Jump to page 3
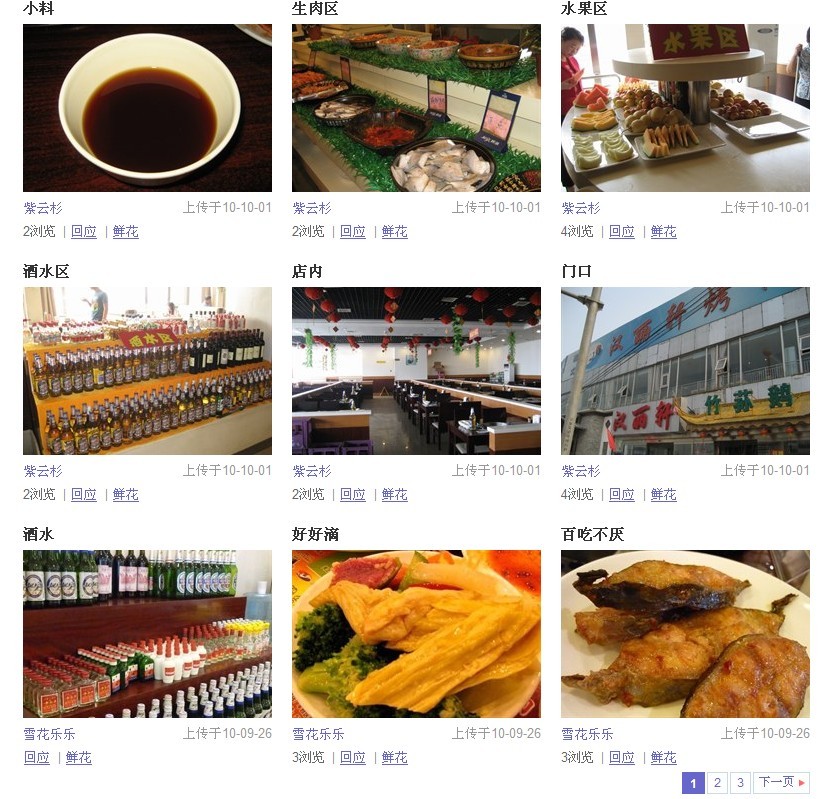Viewport: 824px width, 799px height. coord(740,783)
